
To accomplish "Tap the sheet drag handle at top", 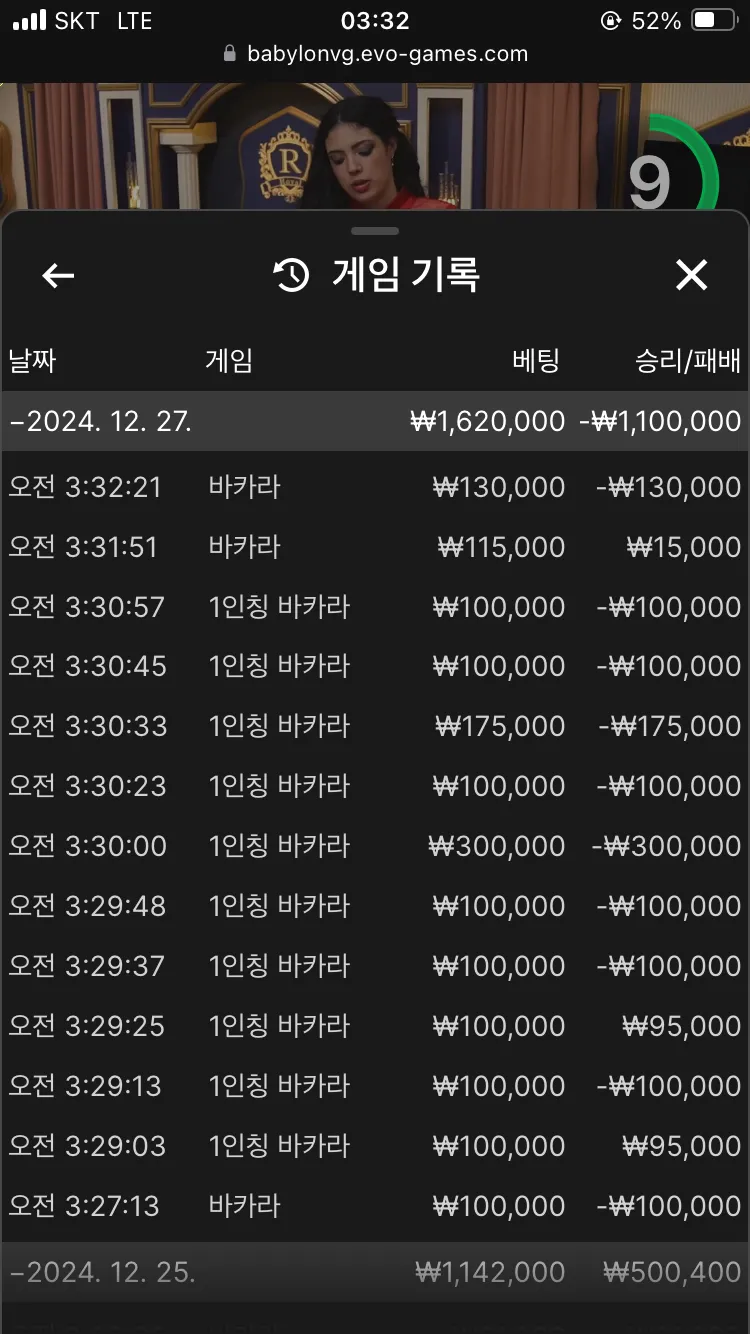I will click(x=376, y=231).
